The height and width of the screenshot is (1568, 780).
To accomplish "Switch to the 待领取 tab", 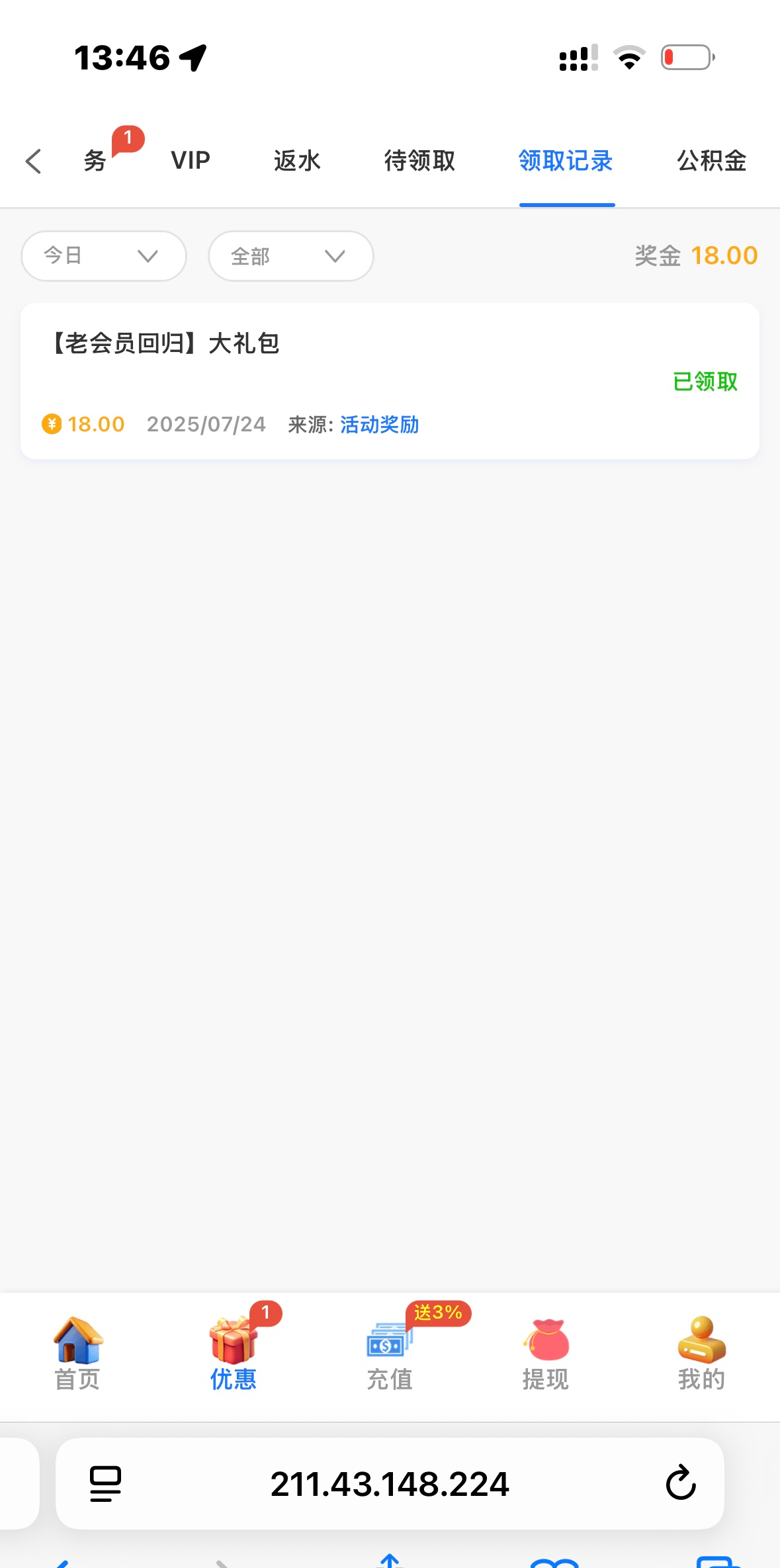I will pos(419,161).
